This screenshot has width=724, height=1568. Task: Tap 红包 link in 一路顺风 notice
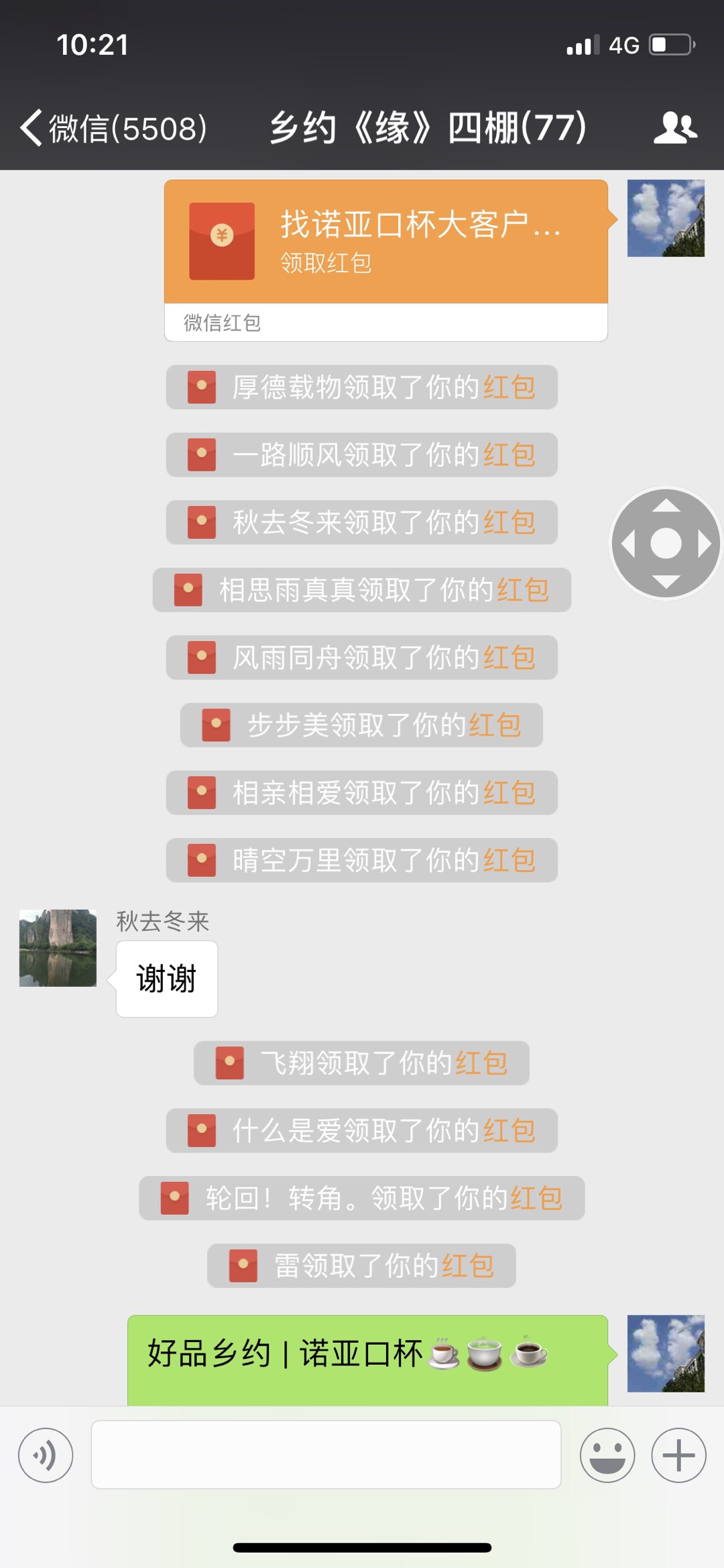click(x=509, y=455)
